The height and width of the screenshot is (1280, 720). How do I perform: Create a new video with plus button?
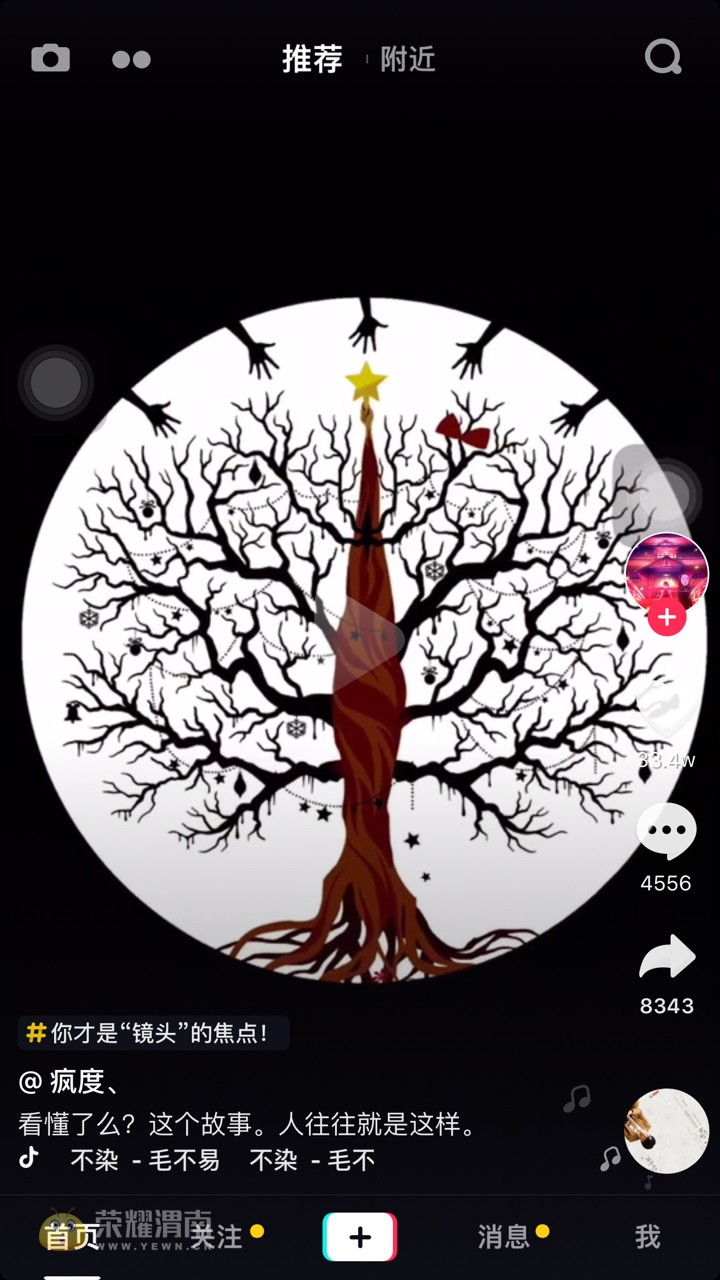360,1237
